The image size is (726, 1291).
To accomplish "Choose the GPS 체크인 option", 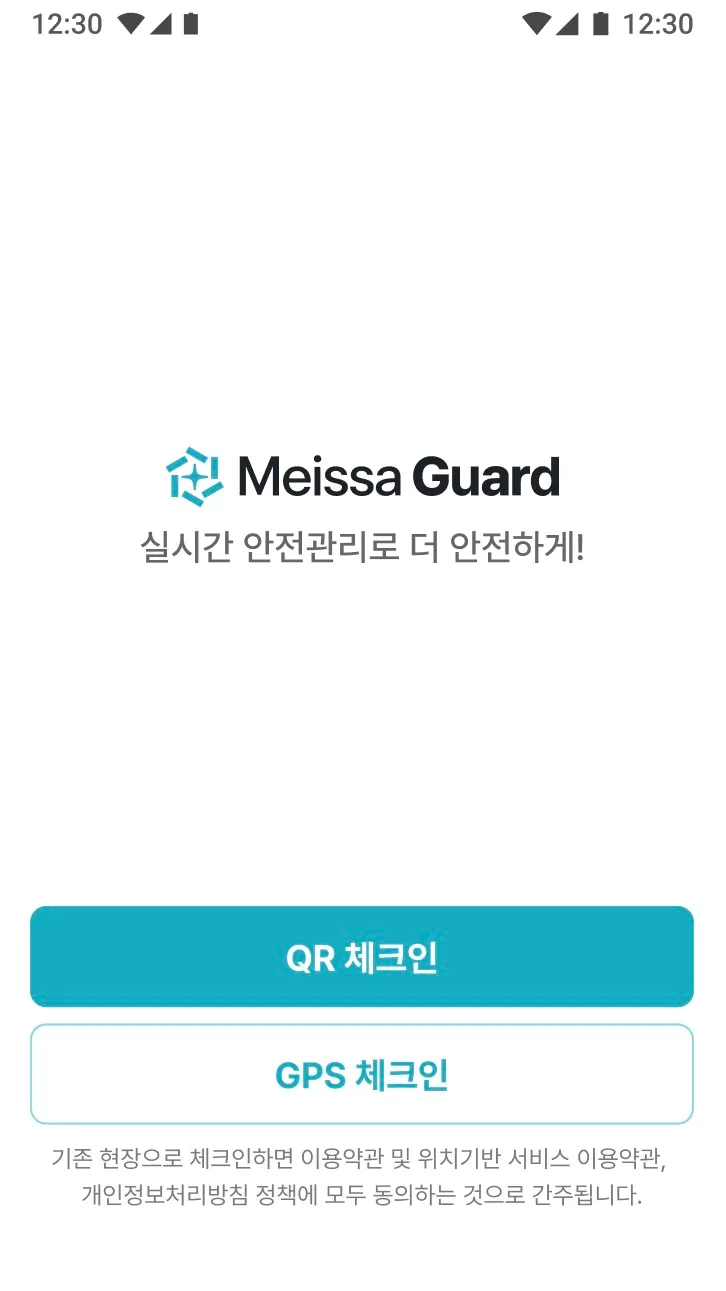I will pyautogui.click(x=362, y=1074).
